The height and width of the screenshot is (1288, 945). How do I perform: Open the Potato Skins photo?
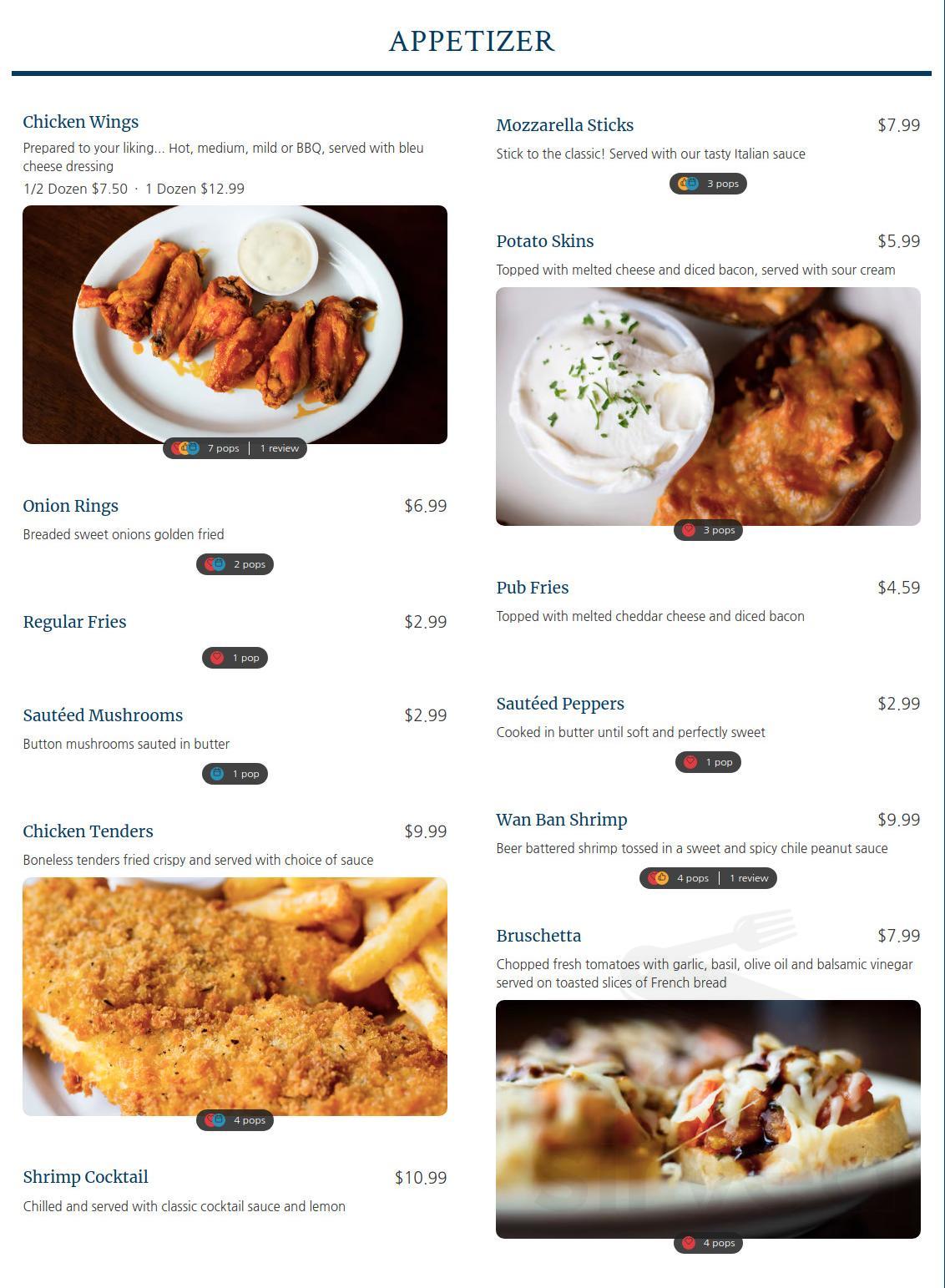coord(708,407)
